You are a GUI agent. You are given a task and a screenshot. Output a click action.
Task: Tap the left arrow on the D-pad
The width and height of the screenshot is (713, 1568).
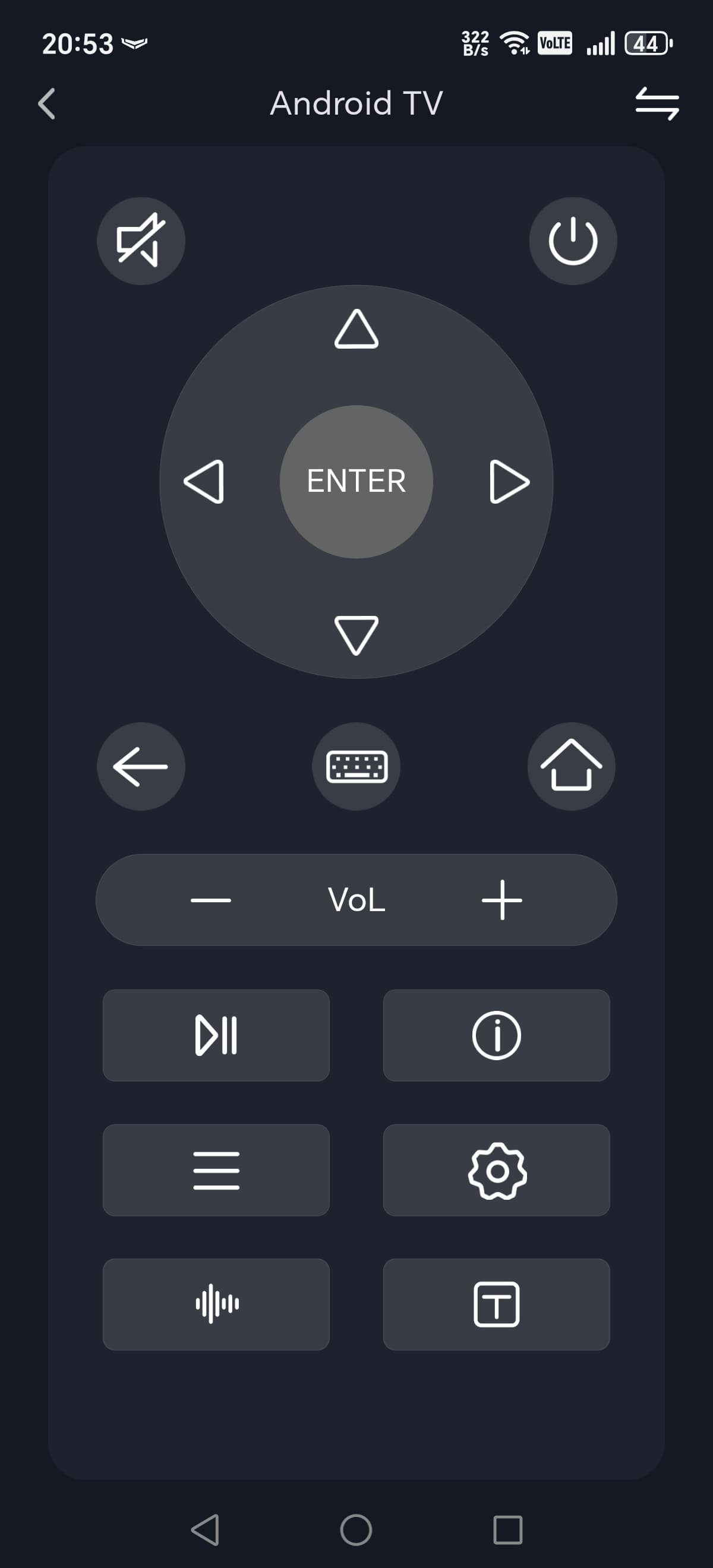(204, 482)
